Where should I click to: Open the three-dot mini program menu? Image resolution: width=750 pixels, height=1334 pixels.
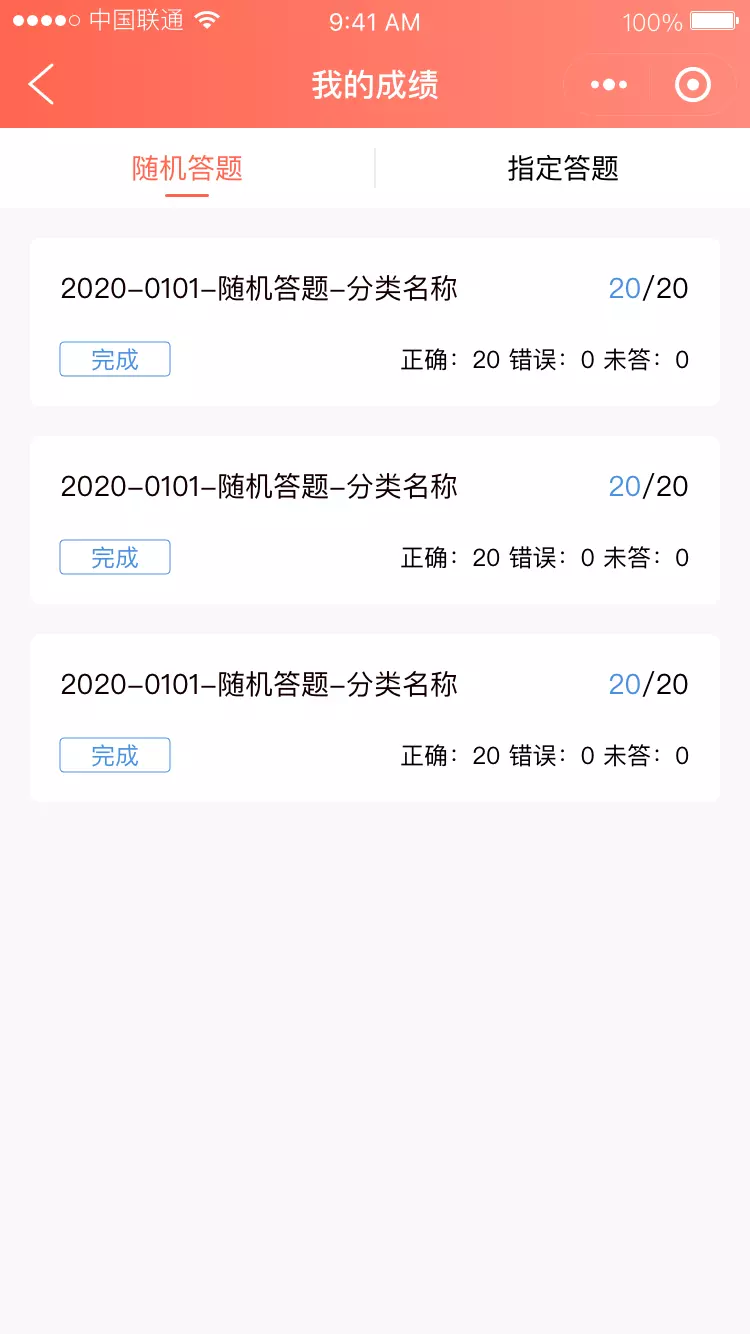(x=609, y=85)
